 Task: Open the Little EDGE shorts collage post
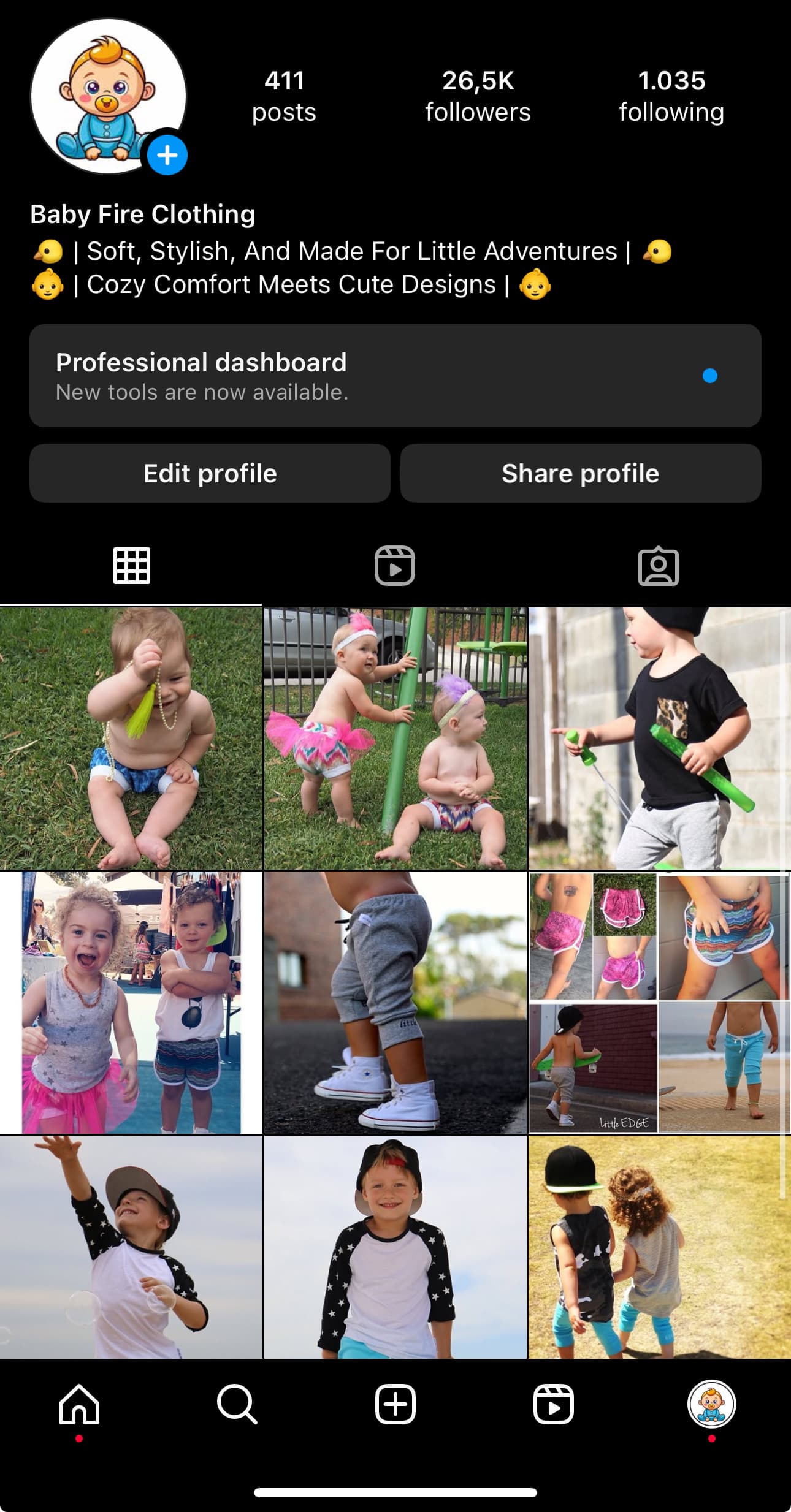(660, 1003)
